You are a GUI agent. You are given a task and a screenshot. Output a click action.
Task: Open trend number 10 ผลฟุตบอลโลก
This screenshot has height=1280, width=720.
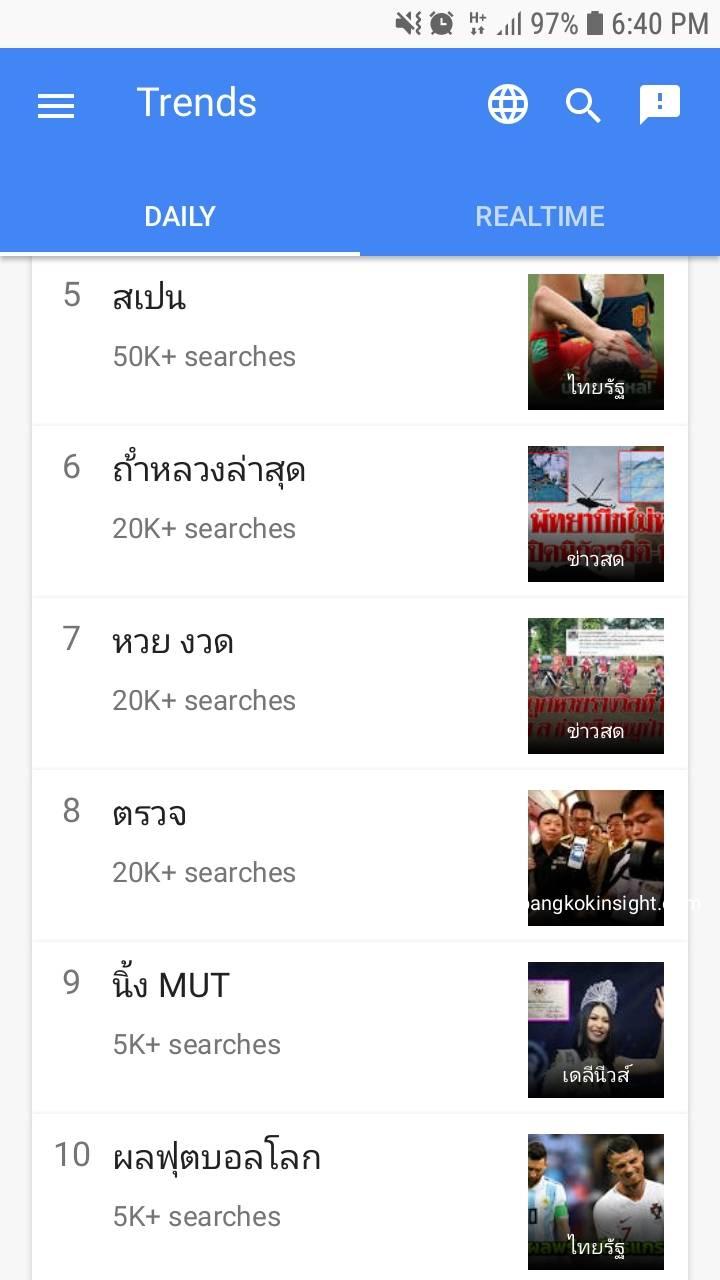[x=300, y=1186]
